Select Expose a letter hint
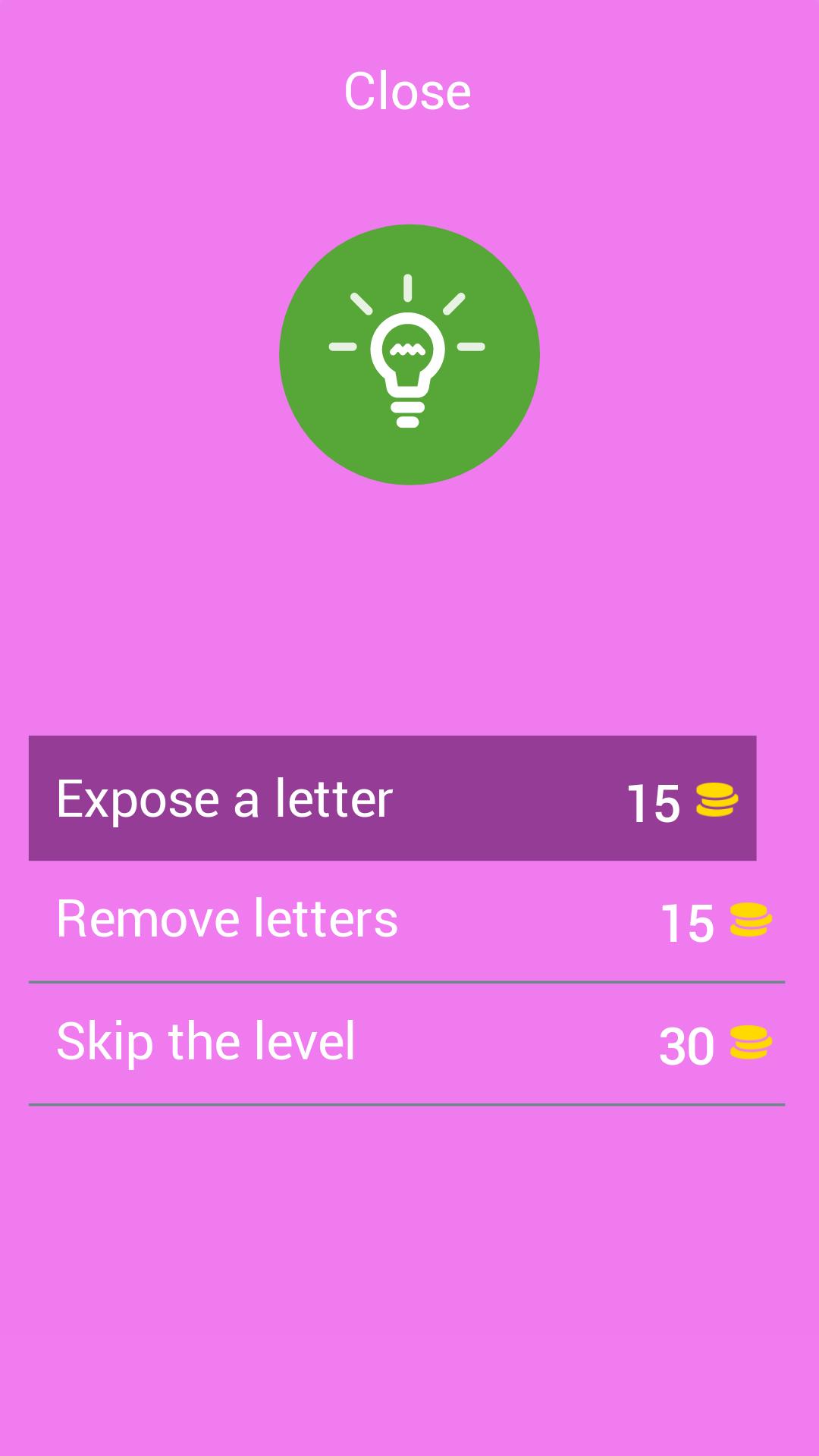The image size is (819, 1456). click(x=392, y=799)
